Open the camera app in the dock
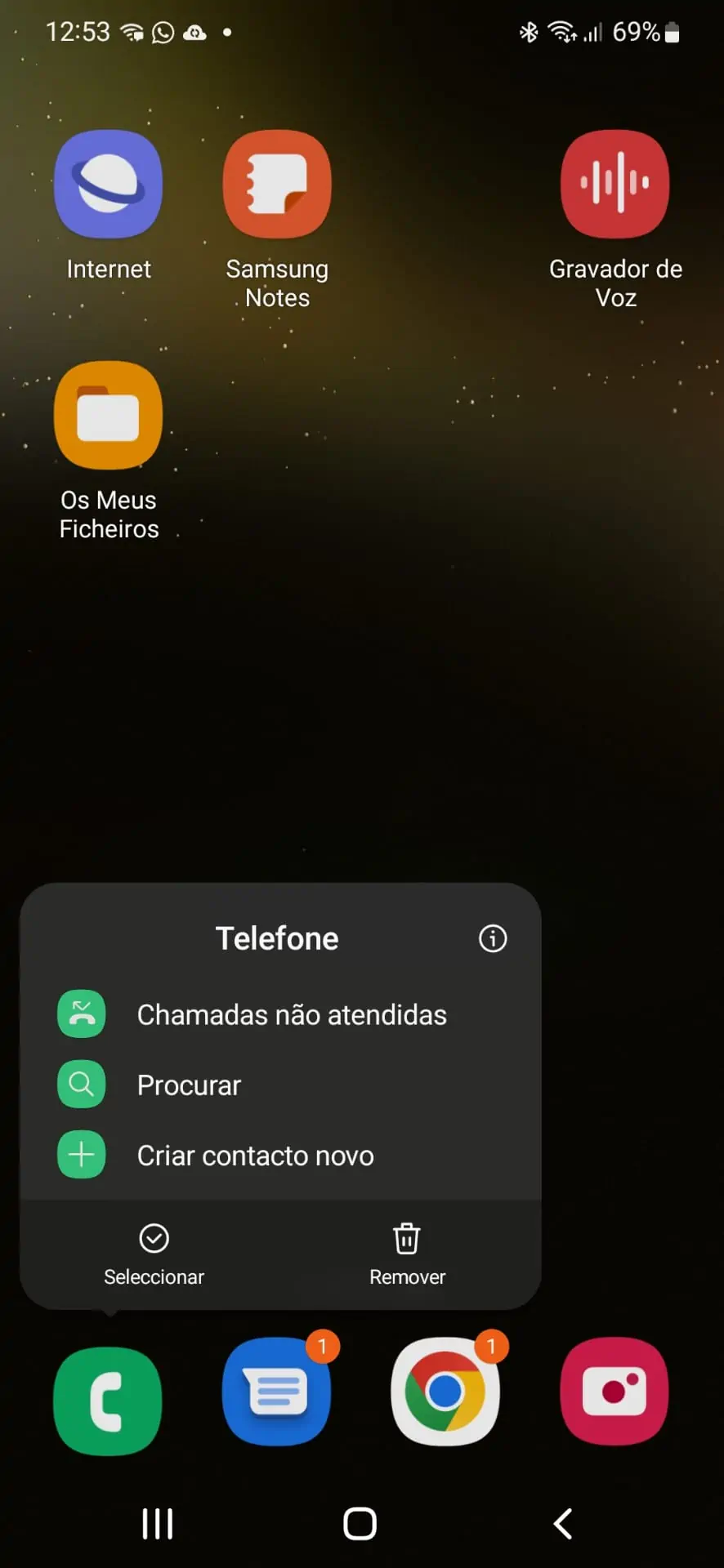Viewport: 724px width, 1568px height. [615, 1392]
